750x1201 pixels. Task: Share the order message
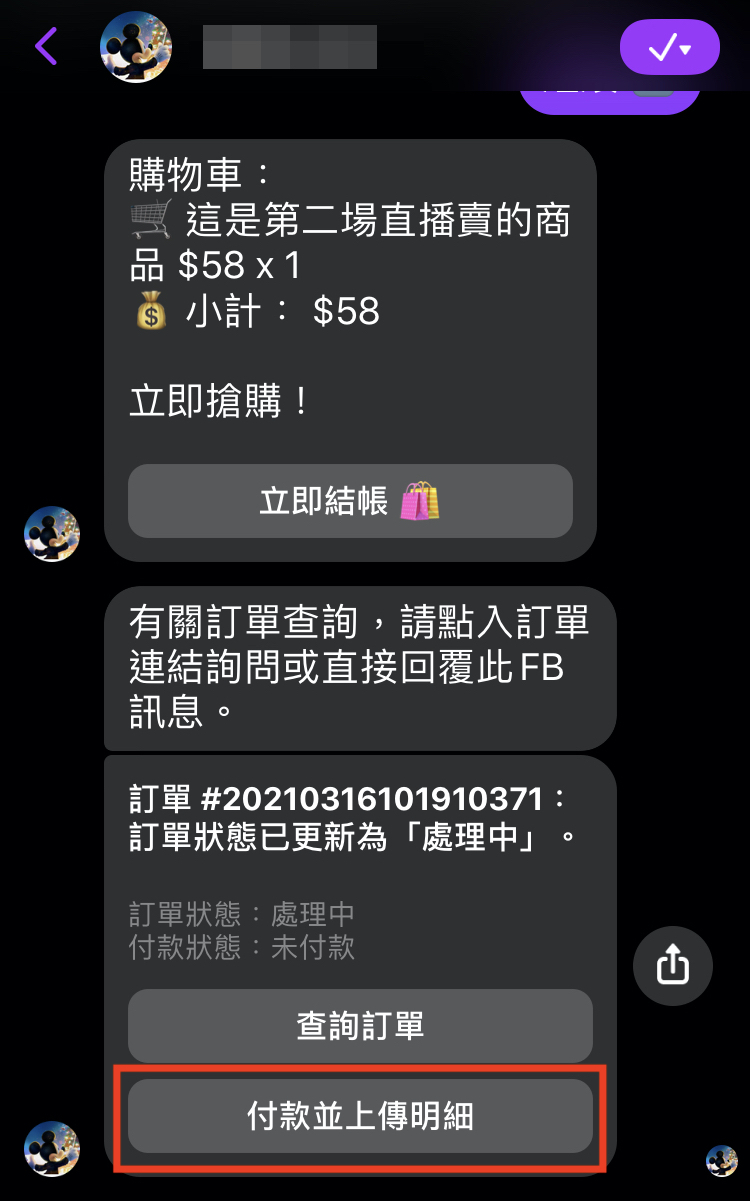pyautogui.click(x=673, y=966)
